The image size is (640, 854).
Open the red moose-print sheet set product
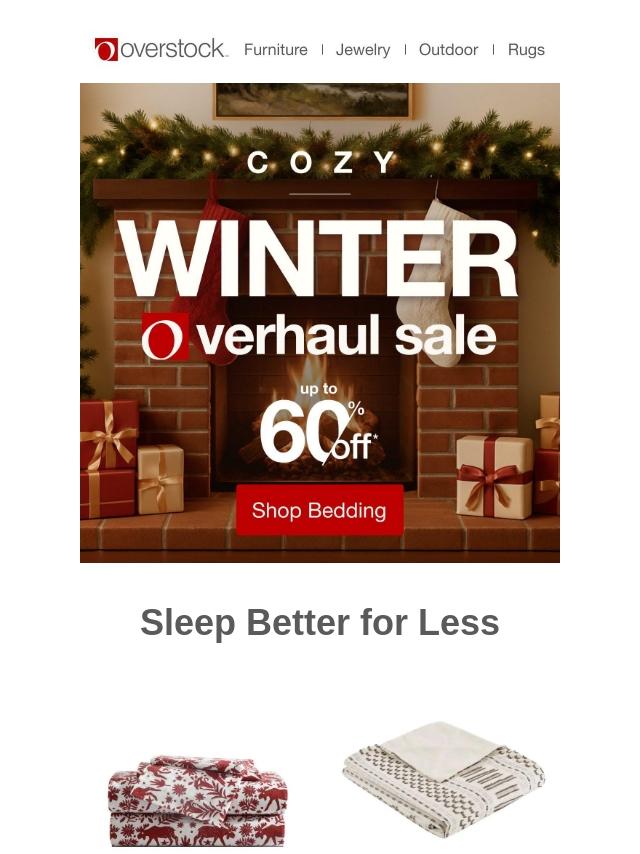[x=198, y=800]
